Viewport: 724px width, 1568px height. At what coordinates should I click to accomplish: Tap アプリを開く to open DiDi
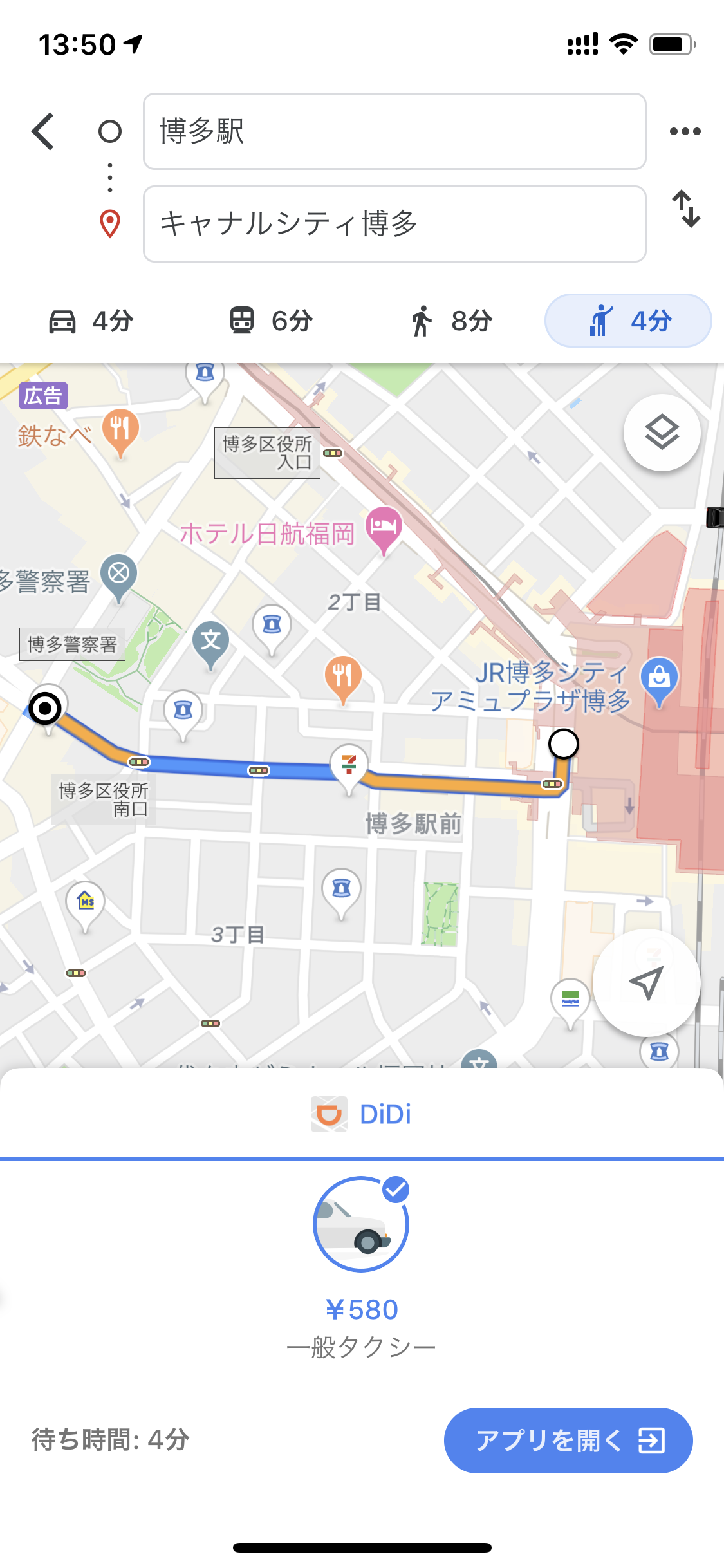(x=568, y=1441)
